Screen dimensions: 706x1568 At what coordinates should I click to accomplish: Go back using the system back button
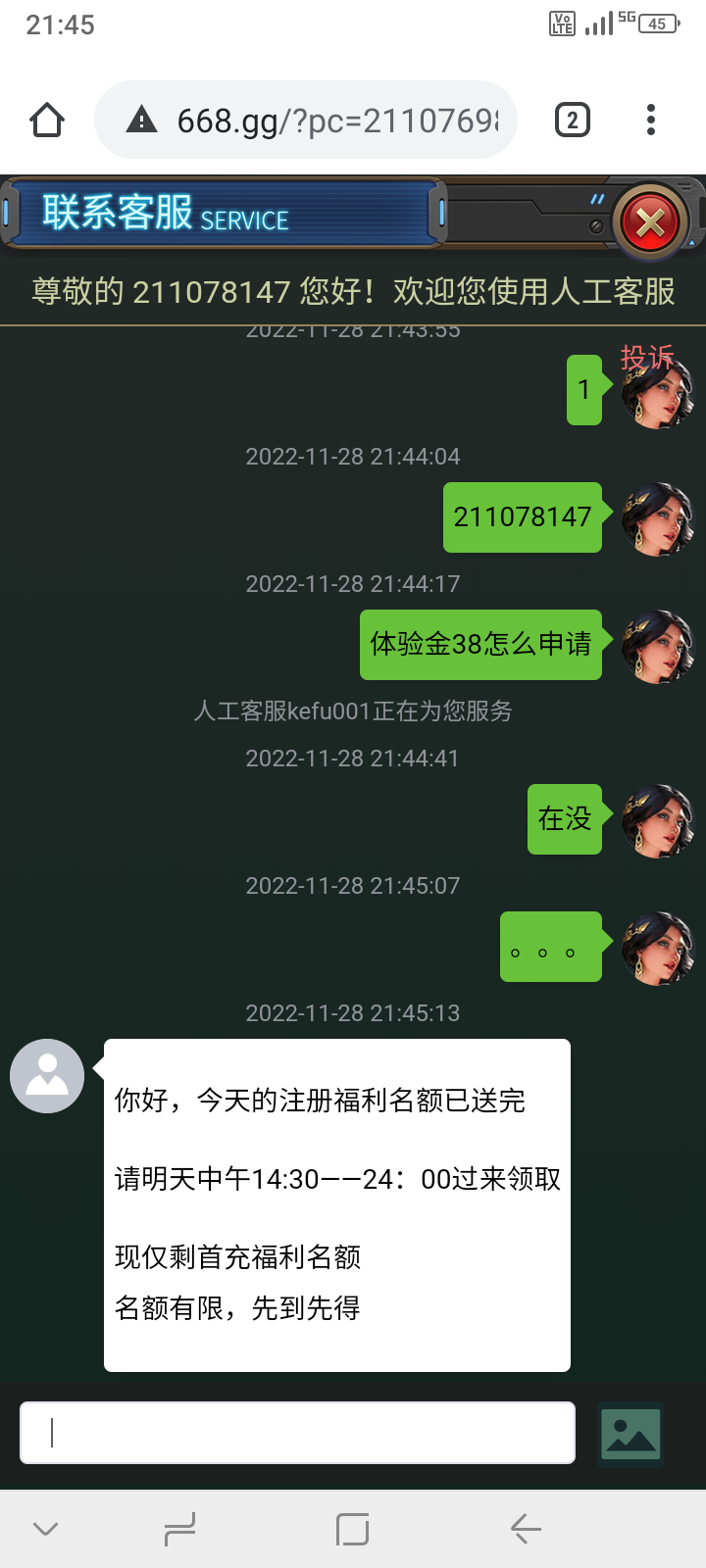(526, 1529)
